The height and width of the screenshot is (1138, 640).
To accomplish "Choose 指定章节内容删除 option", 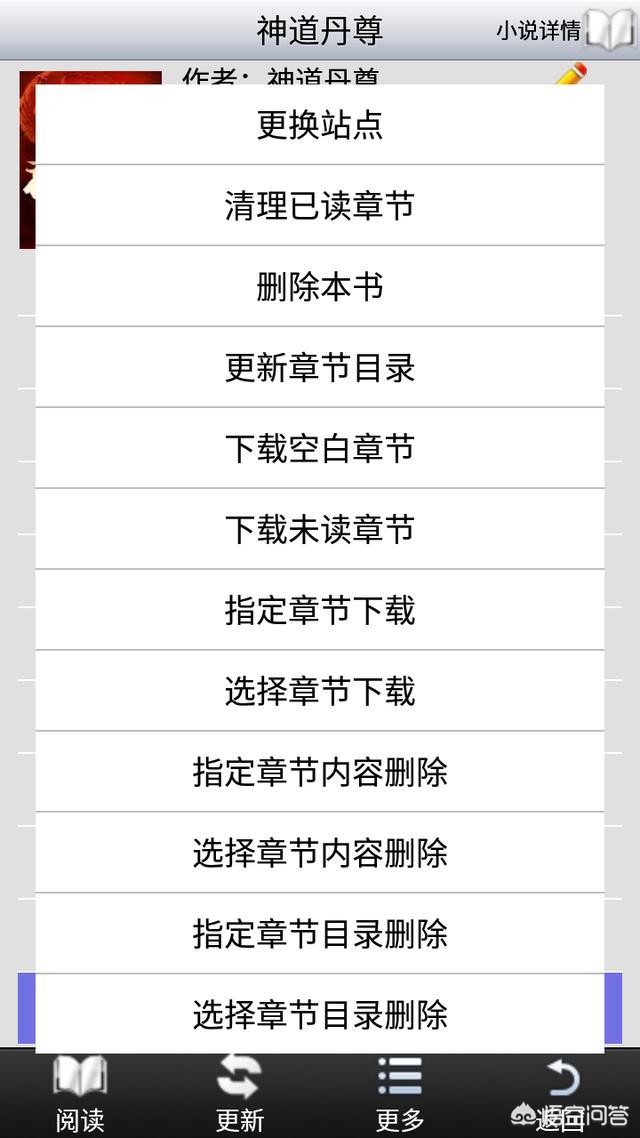I will coord(320,773).
